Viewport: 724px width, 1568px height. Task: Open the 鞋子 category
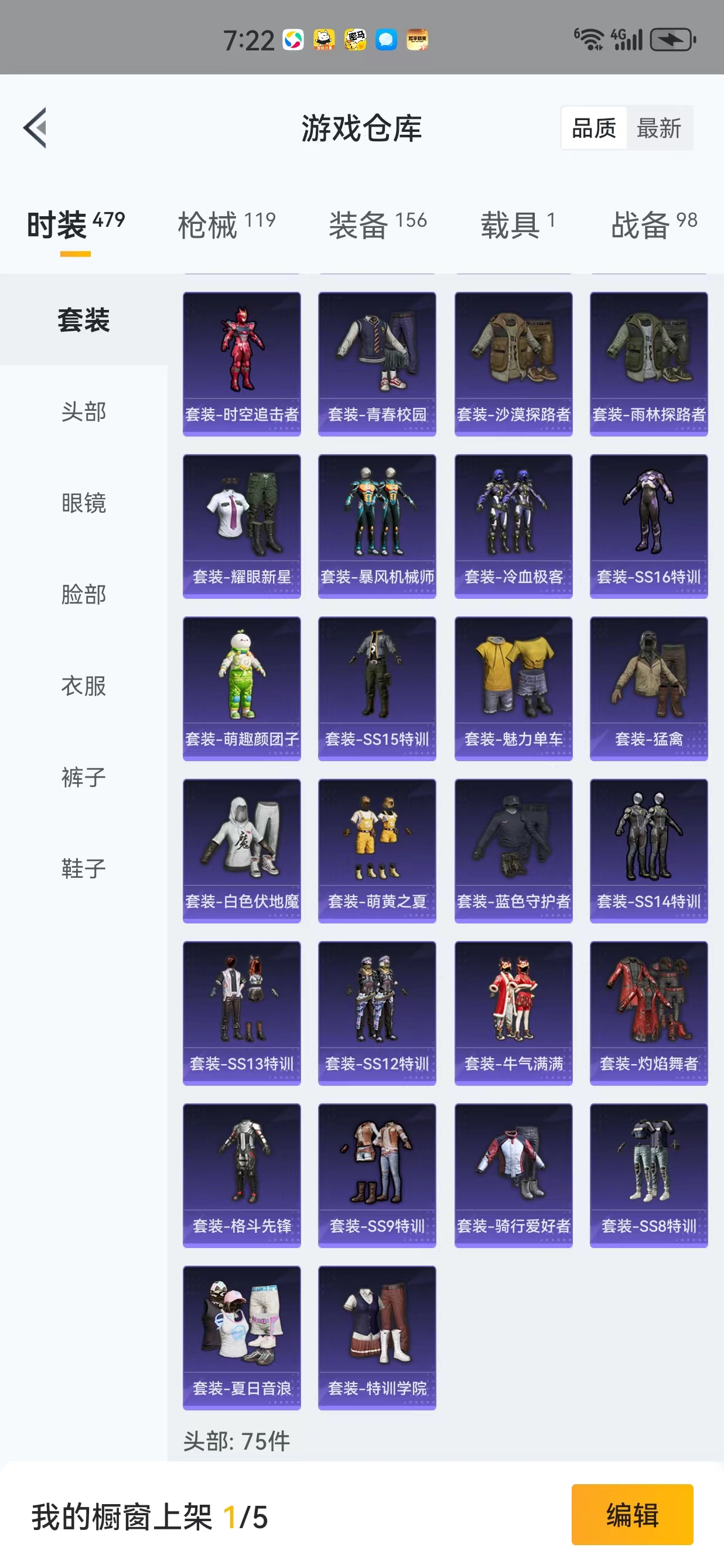pos(83,868)
